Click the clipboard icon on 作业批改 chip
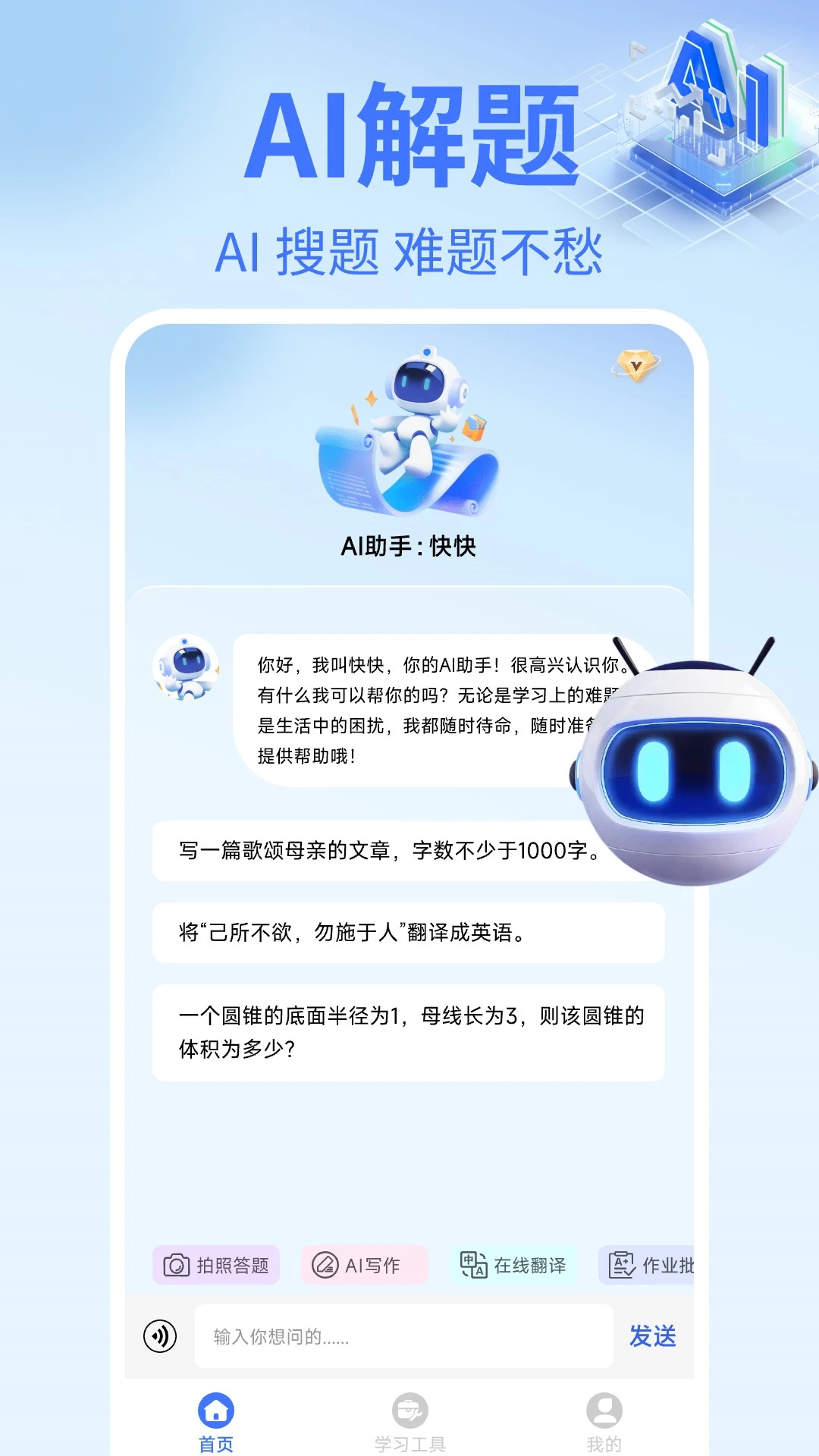 (622, 1265)
